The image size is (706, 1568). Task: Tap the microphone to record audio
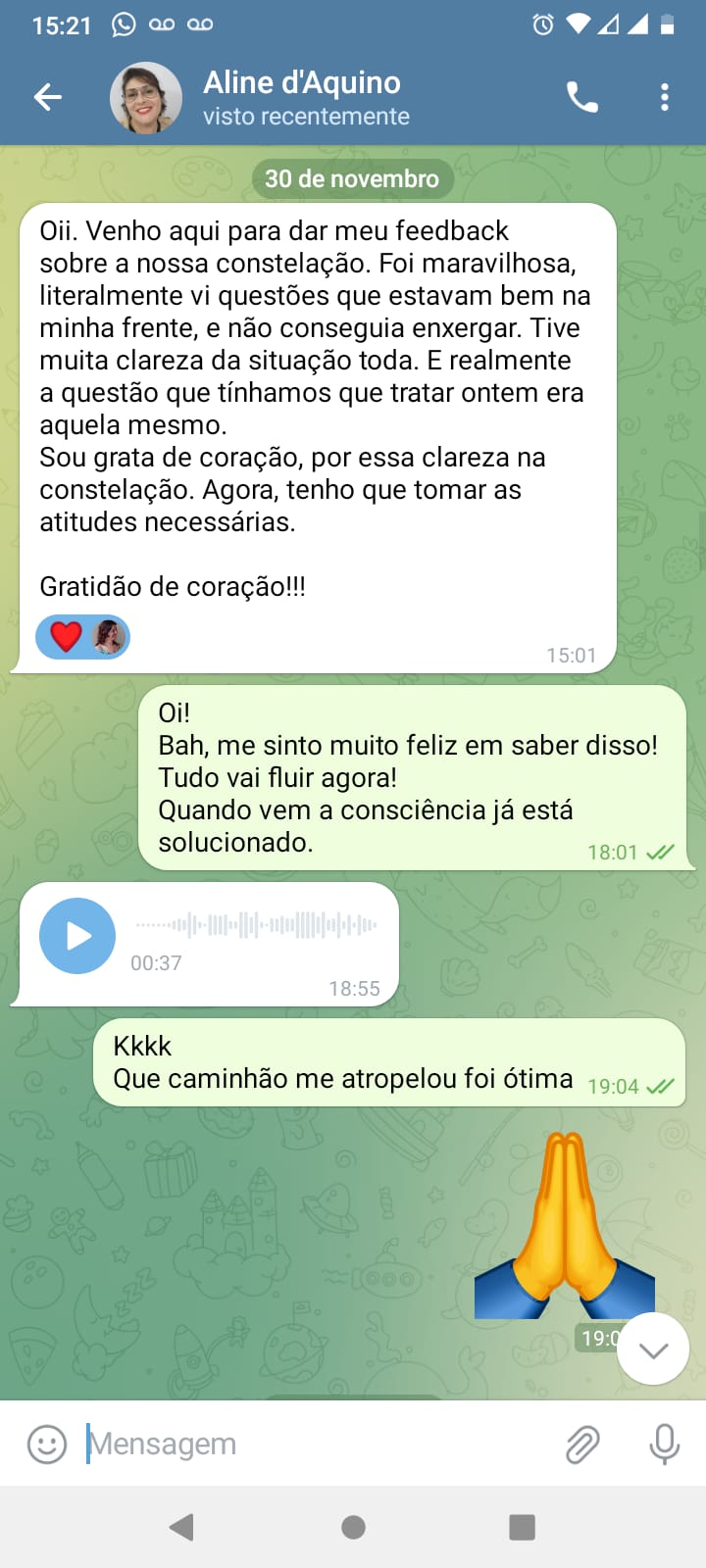pyautogui.click(x=664, y=1444)
